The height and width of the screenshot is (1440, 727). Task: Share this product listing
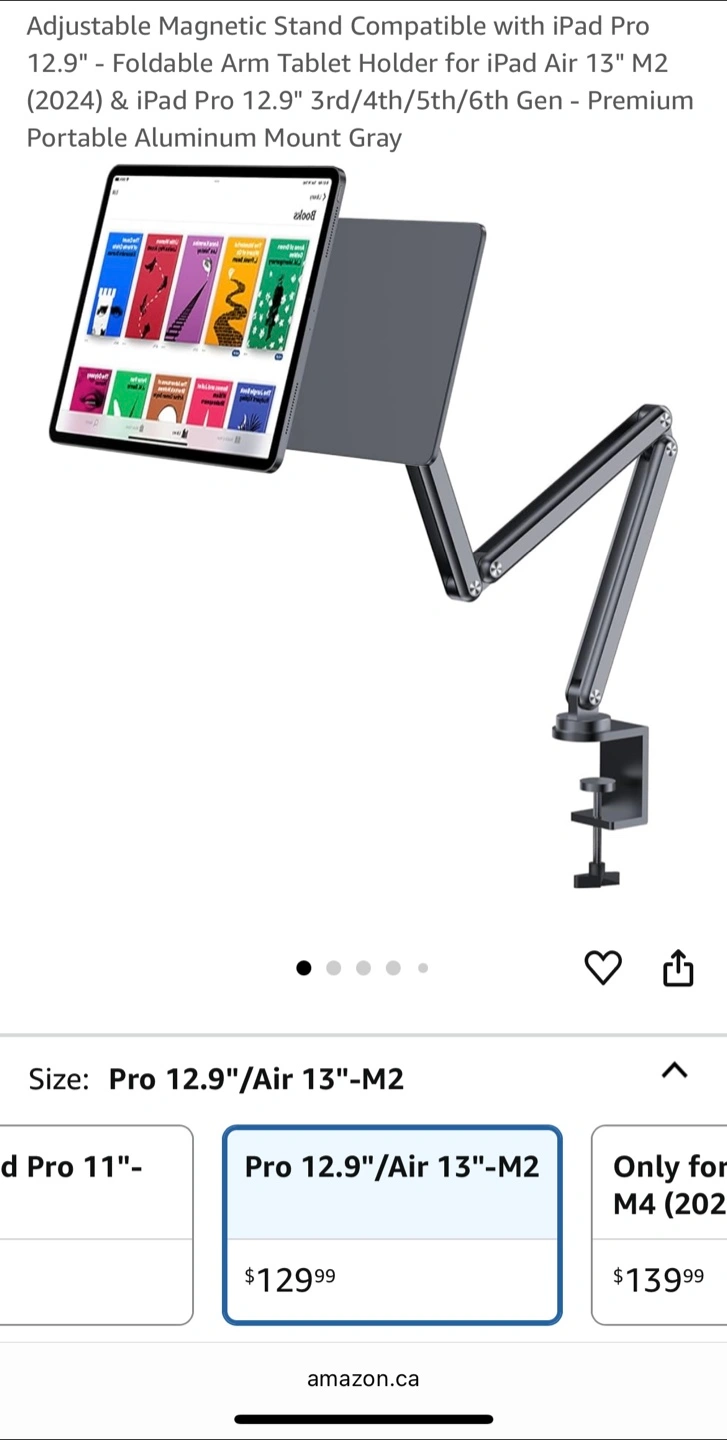(x=678, y=967)
